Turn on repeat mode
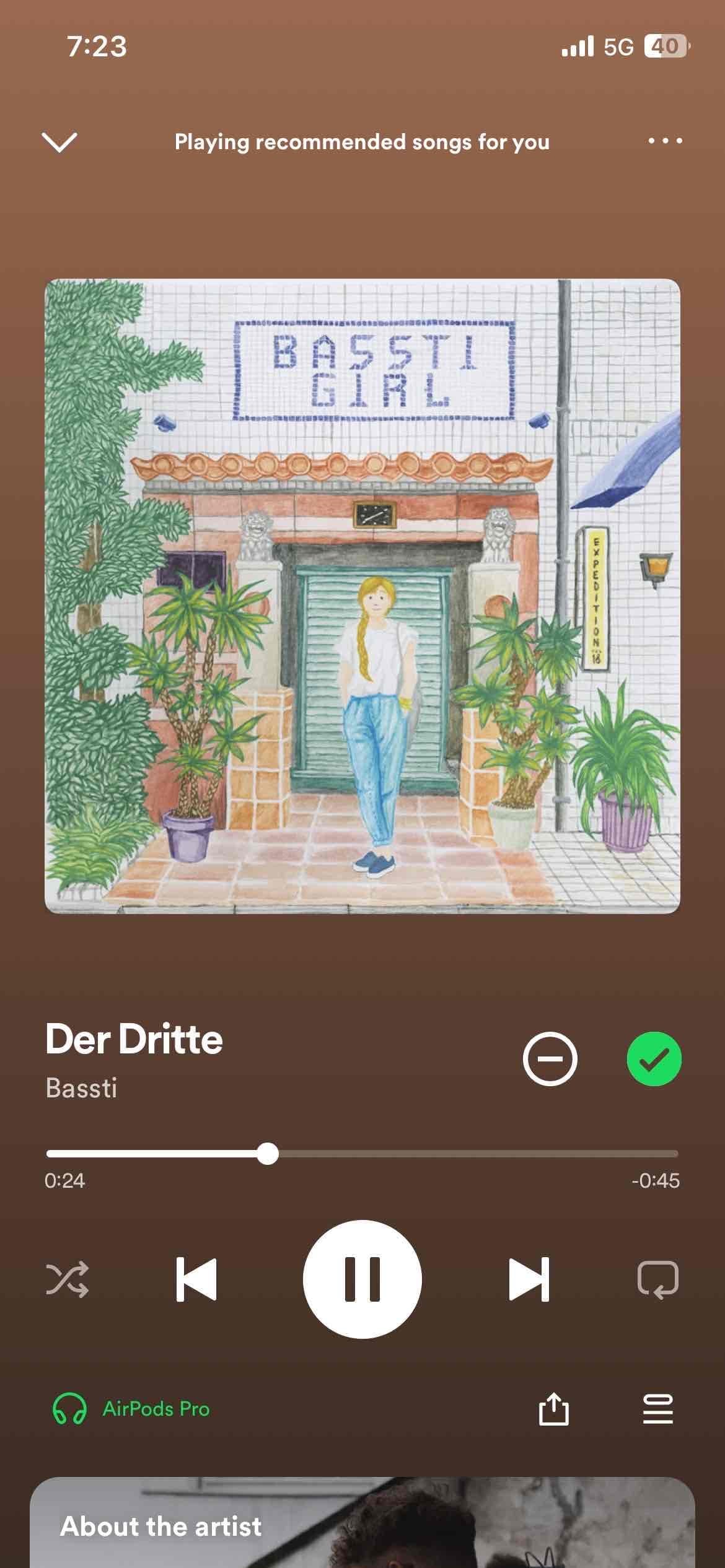This screenshot has width=725, height=1568. pyautogui.click(x=657, y=1279)
